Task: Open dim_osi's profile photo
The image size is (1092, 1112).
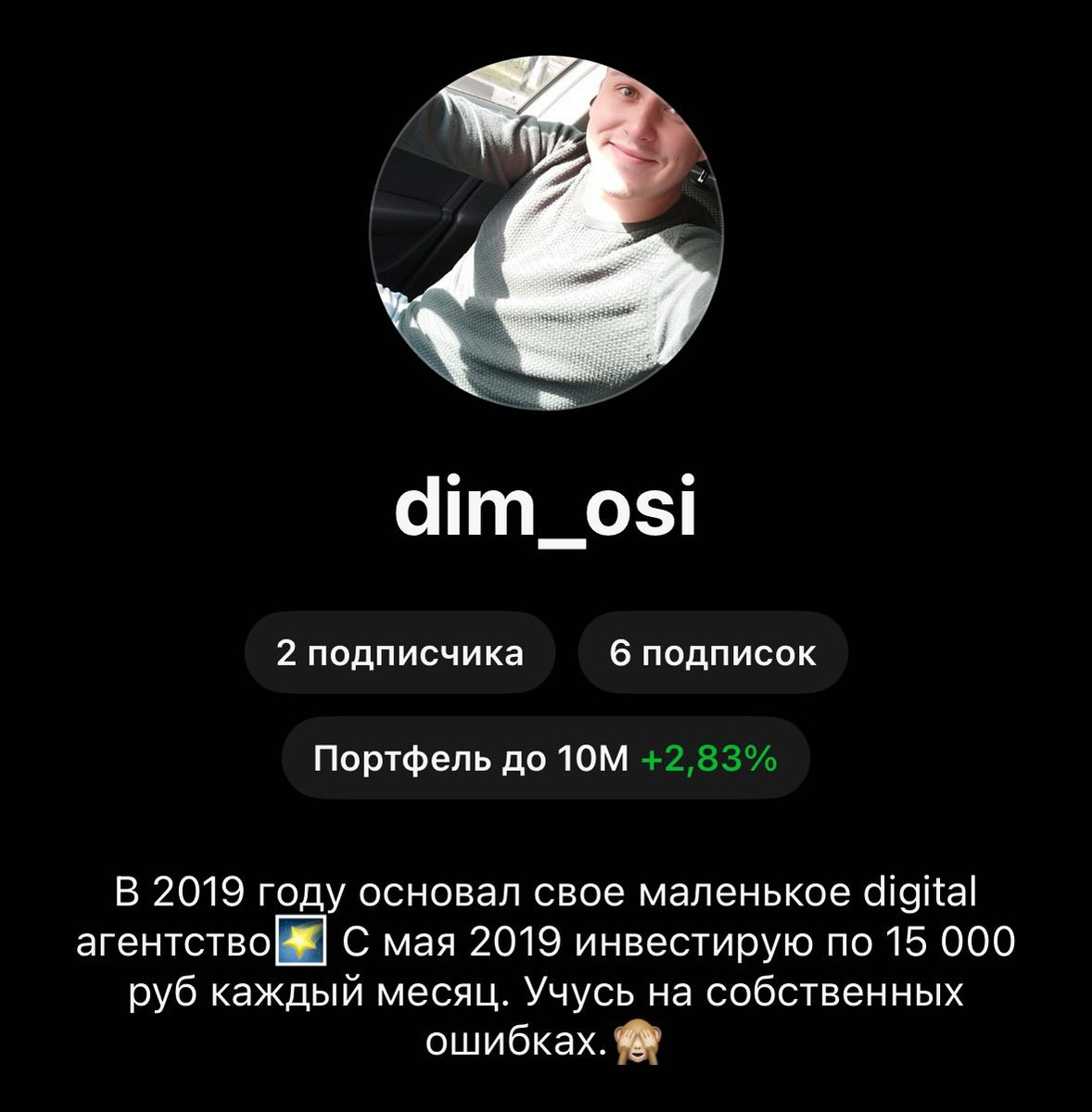Action: pyautogui.click(x=546, y=233)
